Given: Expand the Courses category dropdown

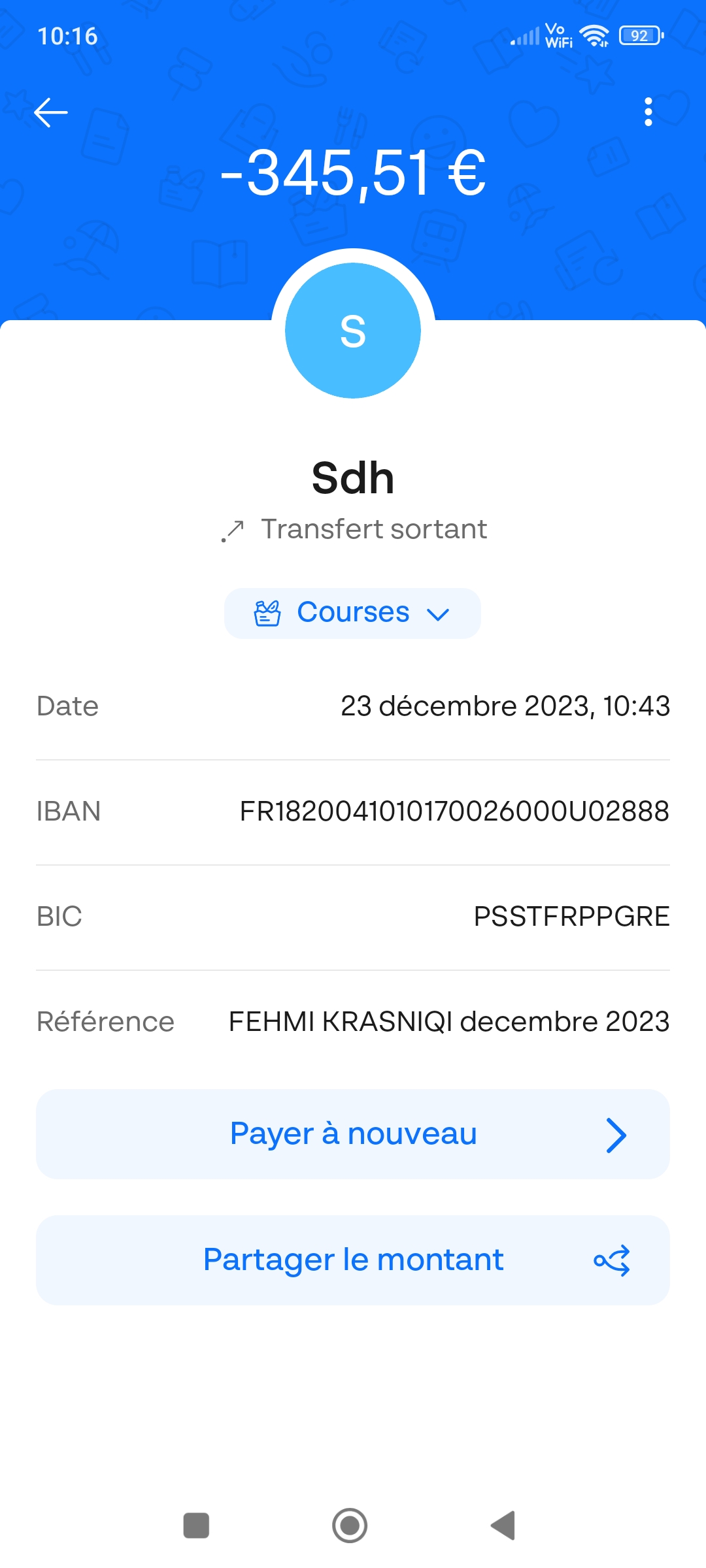Looking at the screenshot, I should click(x=352, y=613).
